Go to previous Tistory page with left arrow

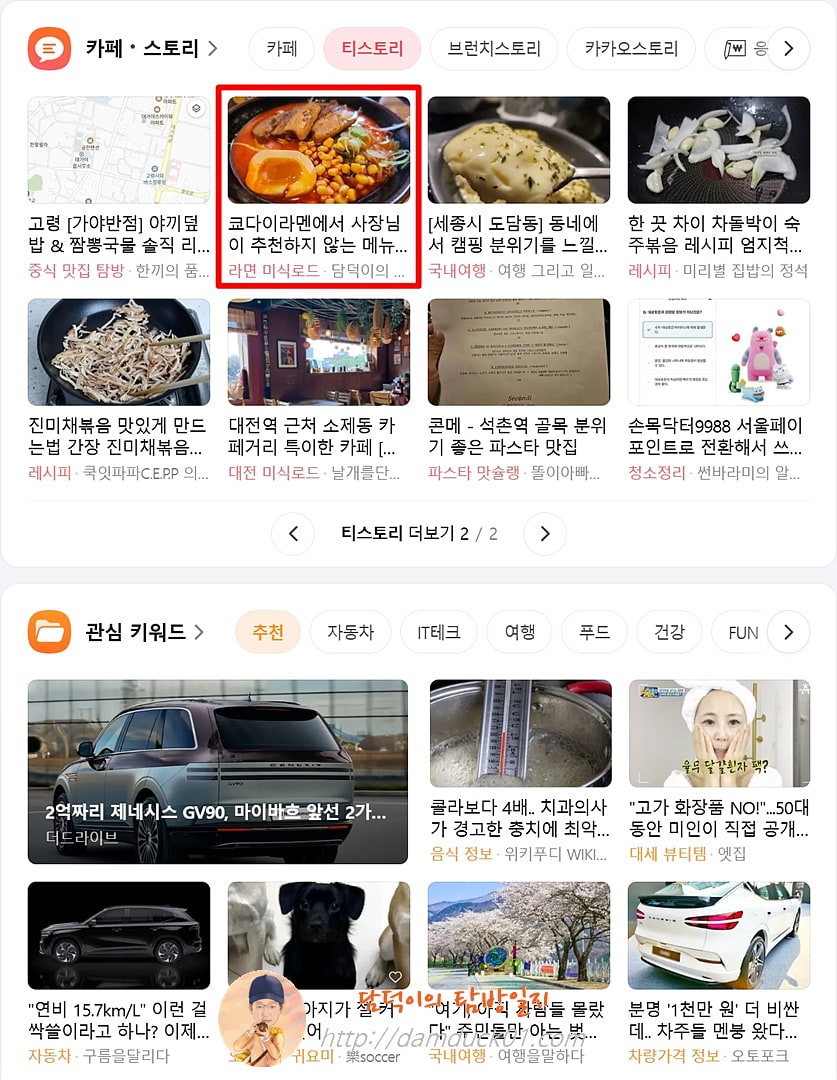point(293,534)
